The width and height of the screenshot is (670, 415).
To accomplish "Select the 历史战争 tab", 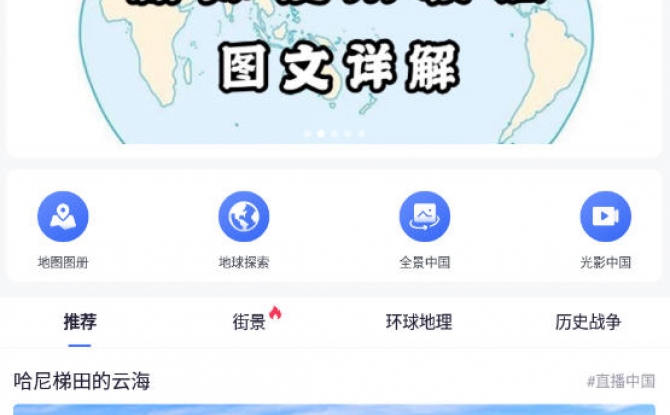I will tap(588, 322).
